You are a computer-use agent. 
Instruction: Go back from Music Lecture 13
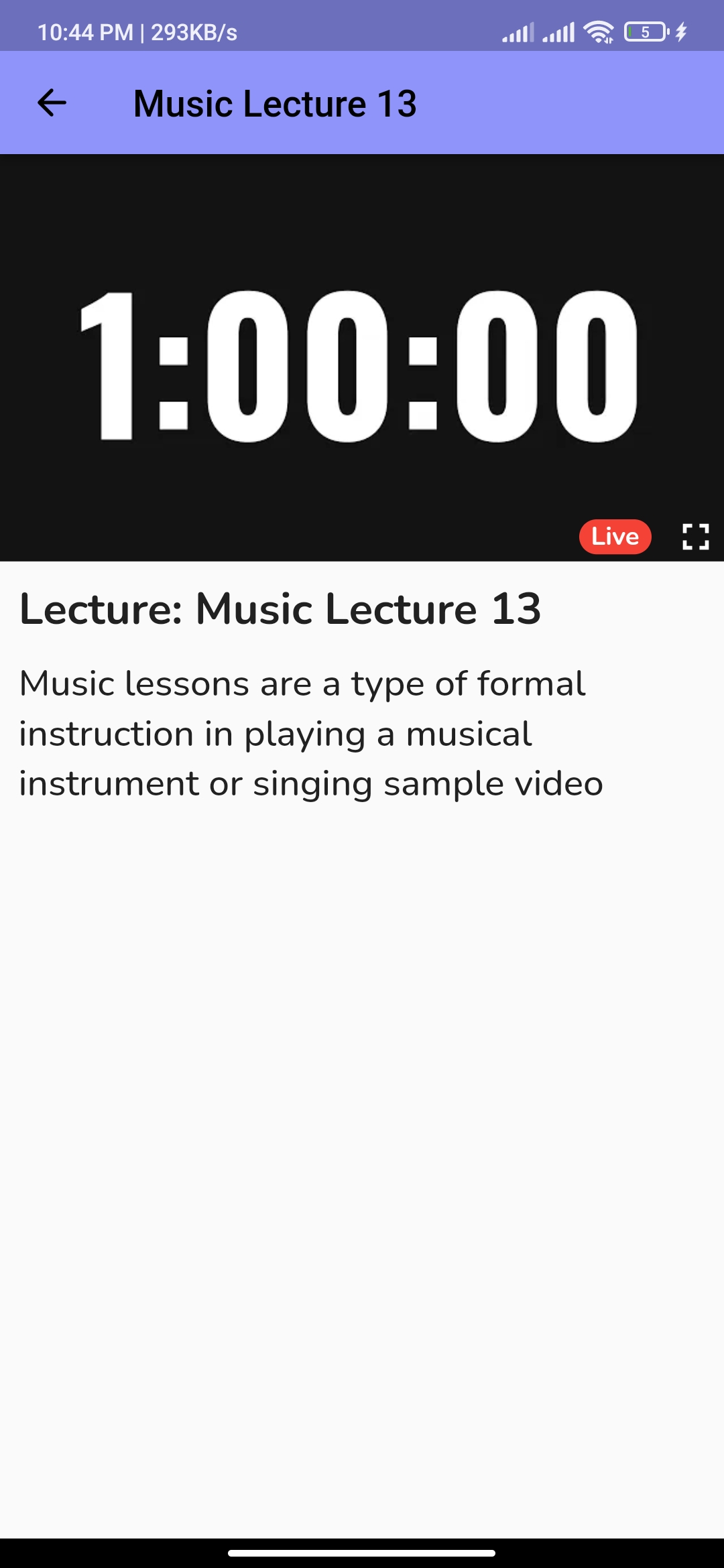pyautogui.click(x=52, y=103)
